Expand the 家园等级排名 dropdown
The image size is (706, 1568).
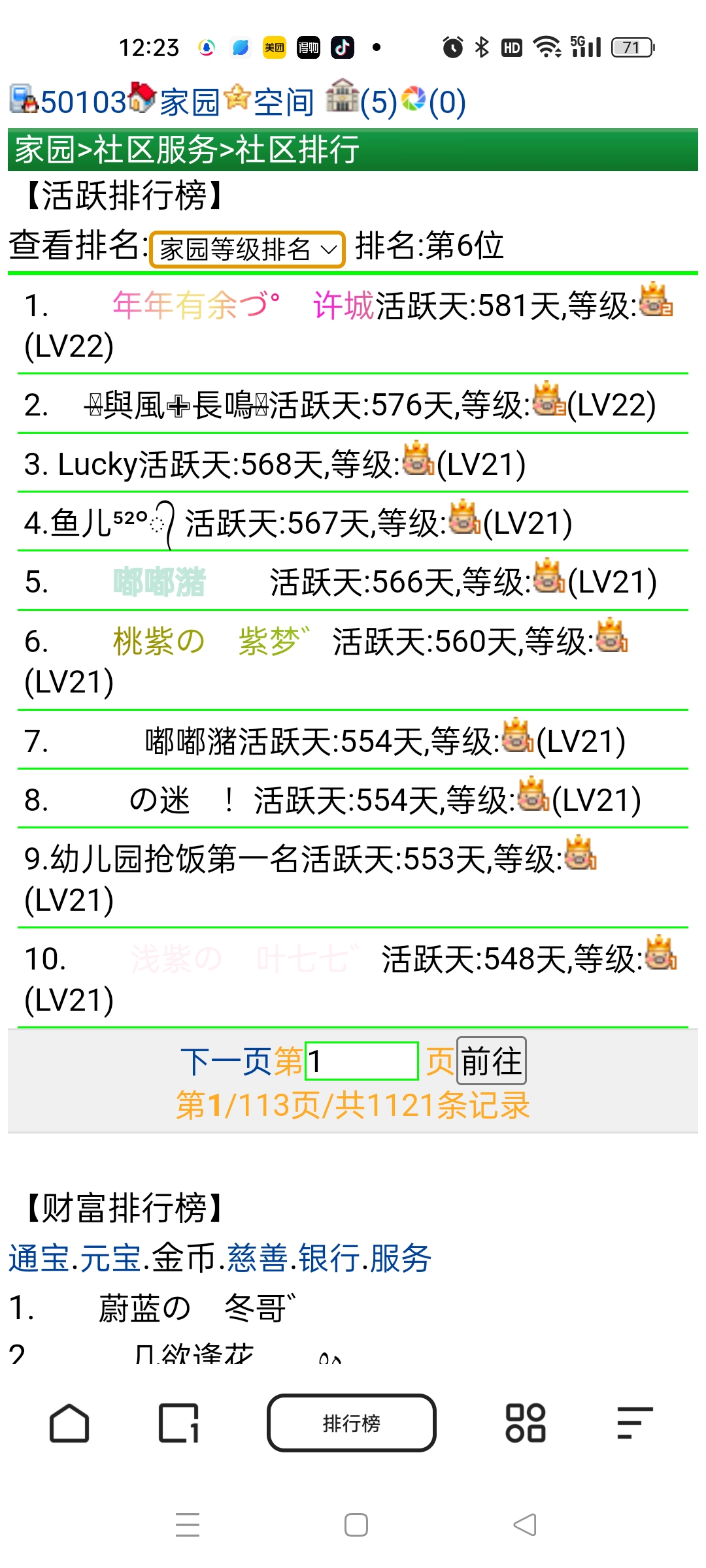point(248,249)
